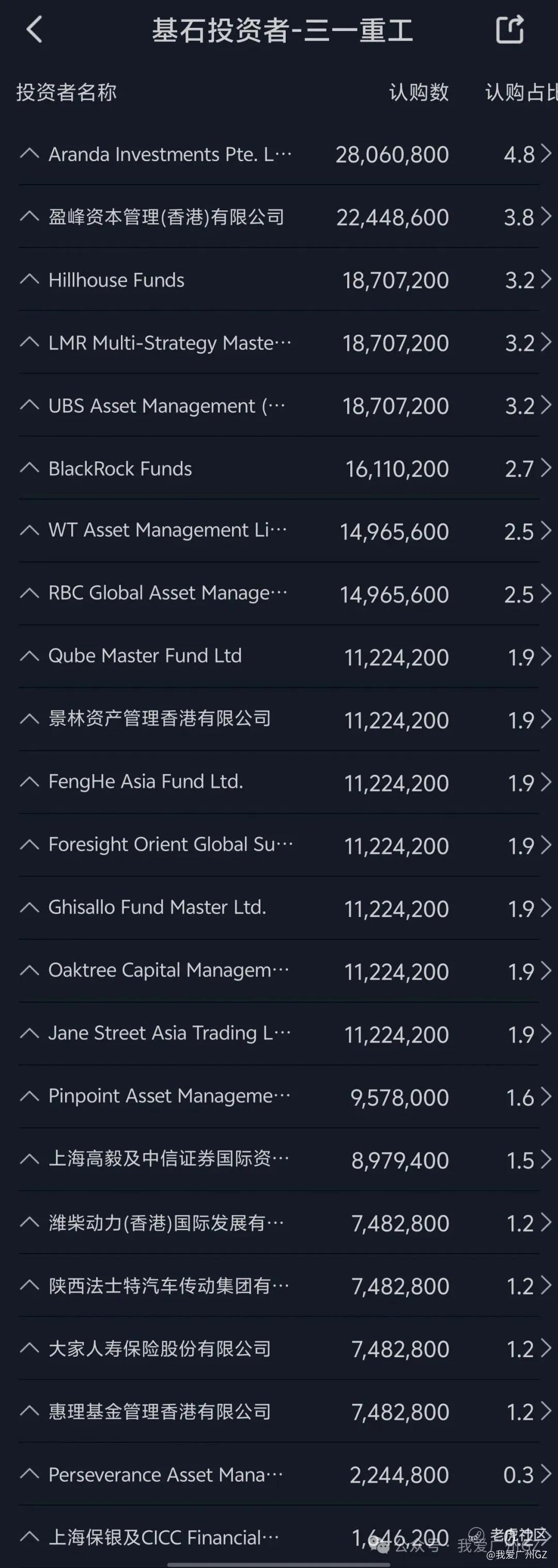Go back using the top-left arrow

pyautogui.click(x=35, y=29)
